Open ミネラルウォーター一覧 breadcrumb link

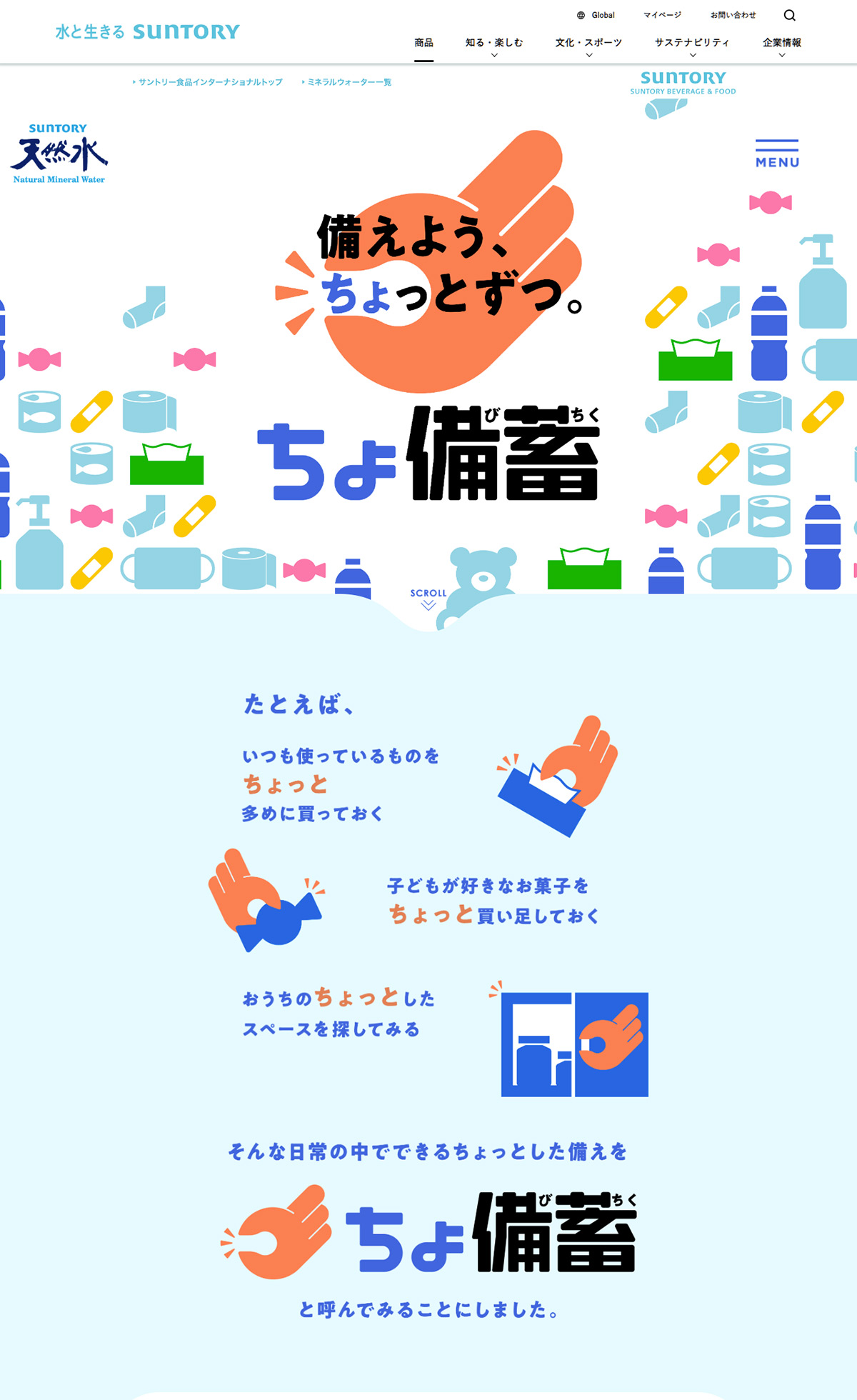click(x=349, y=82)
